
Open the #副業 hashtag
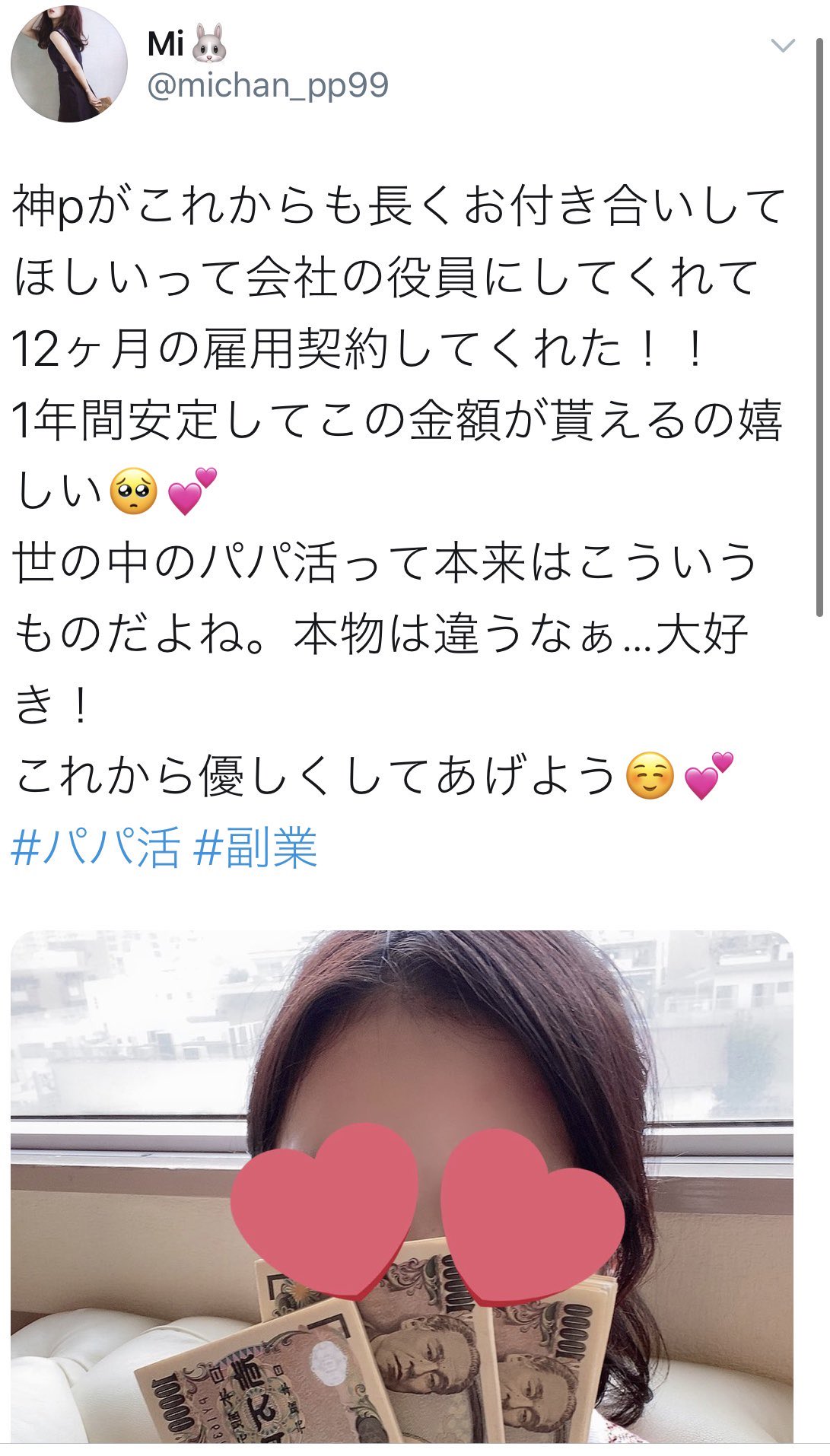click(256, 847)
